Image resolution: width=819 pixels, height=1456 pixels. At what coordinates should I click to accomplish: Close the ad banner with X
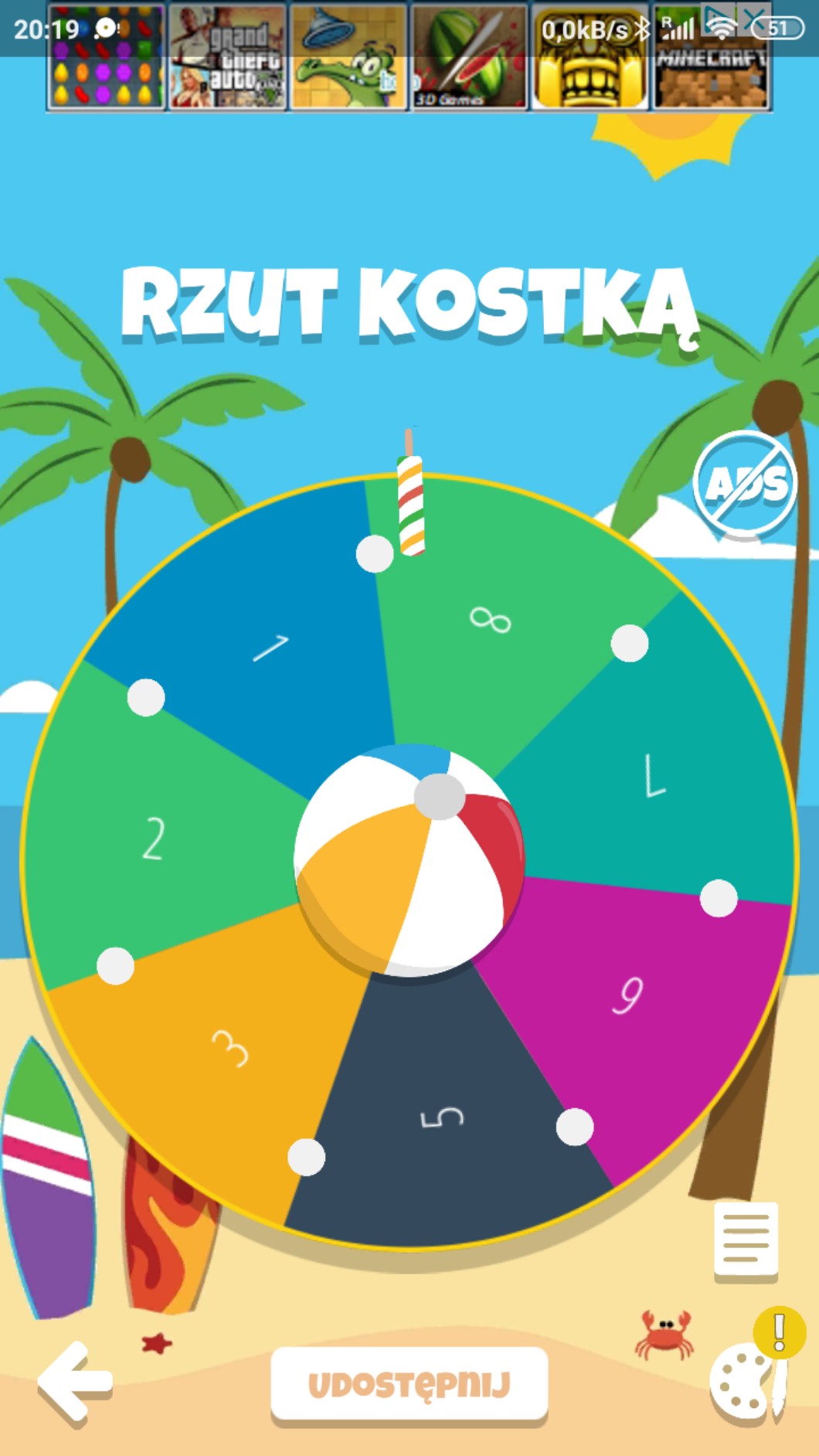point(754,17)
